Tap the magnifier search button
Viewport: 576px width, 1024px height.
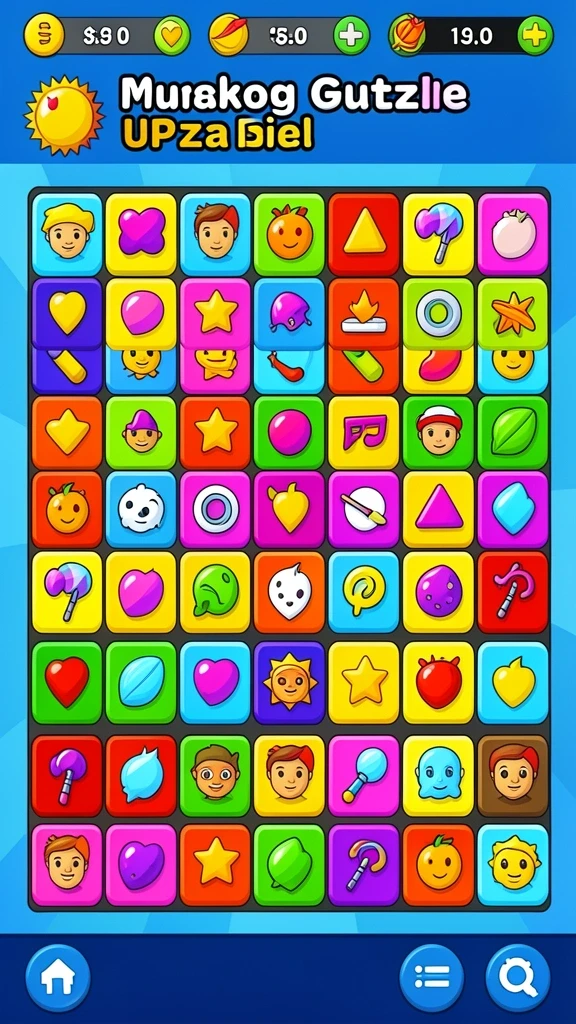(518, 978)
